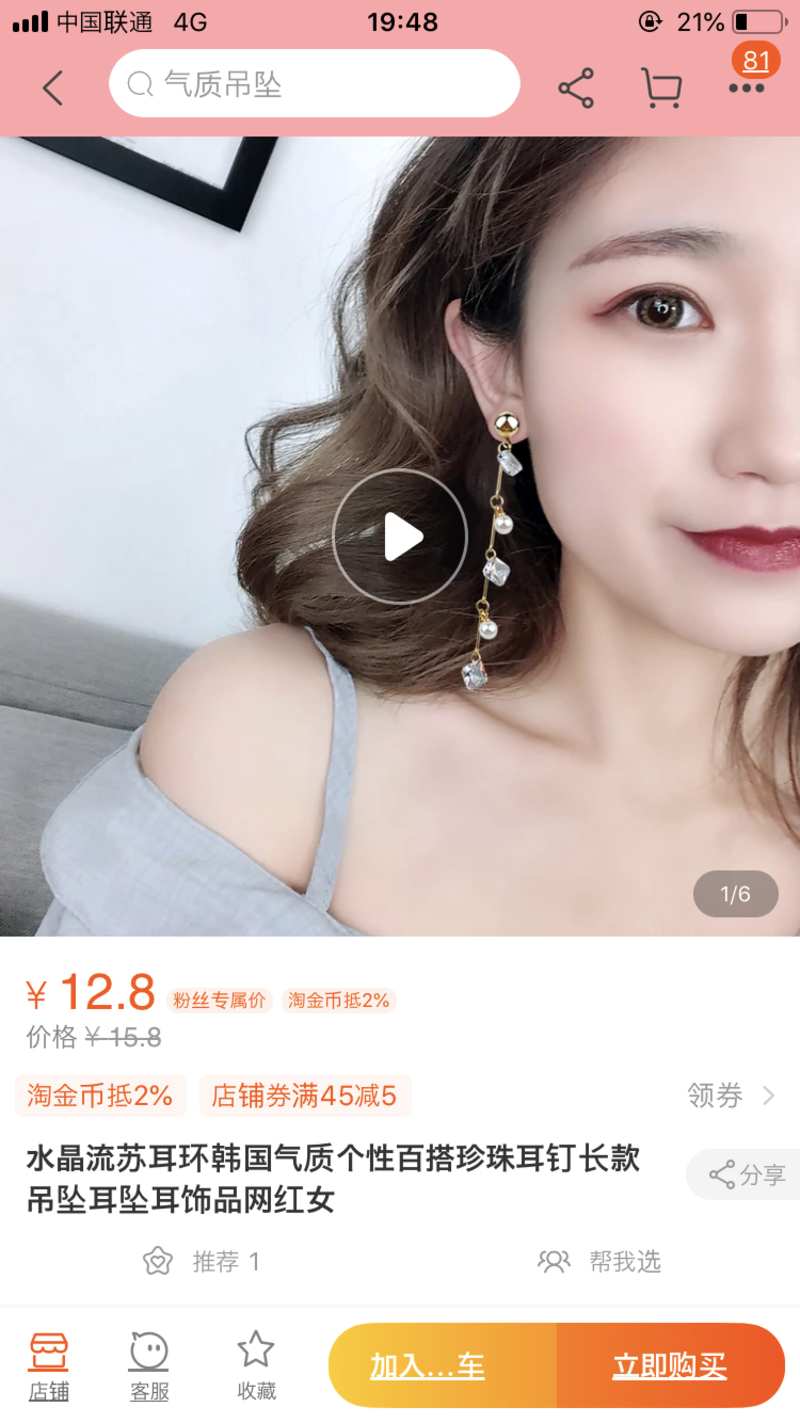Image resolution: width=800 pixels, height=1423 pixels.
Task: Open the 店铺 shop icon in bottom bar
Action: click(x=50, y=1363)
